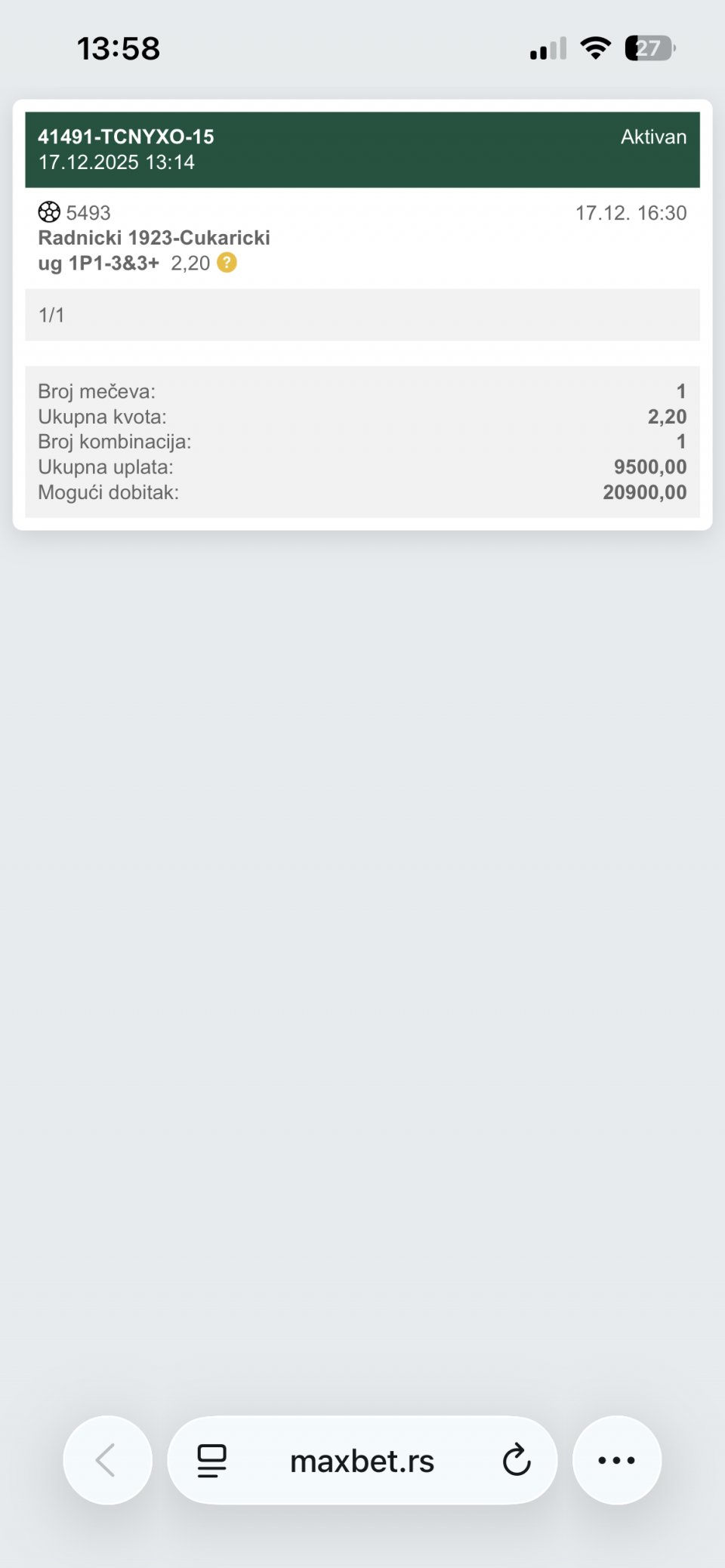This screenshot has height=1568, width=725.
Task: Reload the maxbet.rs page
Action: click(517, 1460)
